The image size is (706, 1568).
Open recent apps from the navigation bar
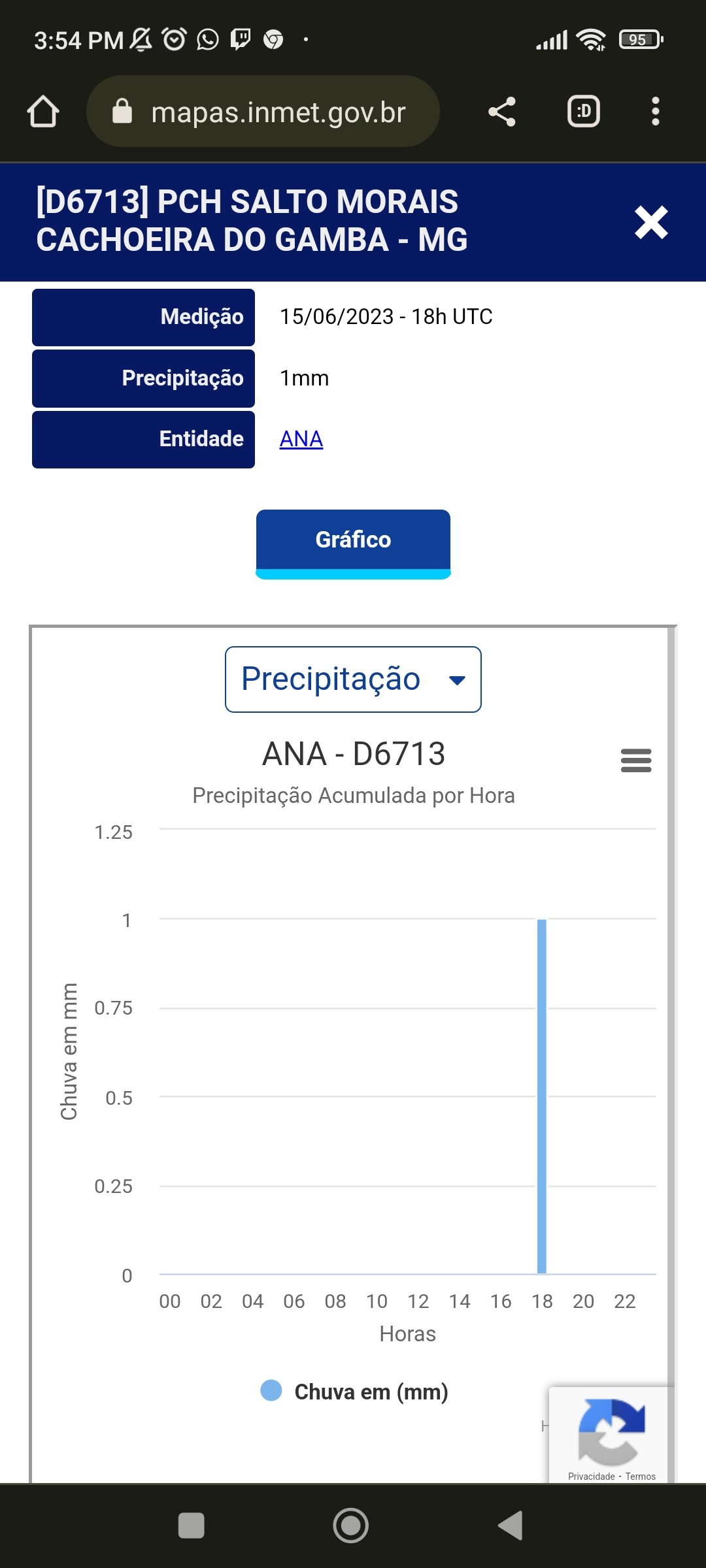[x=192, y=1526]
